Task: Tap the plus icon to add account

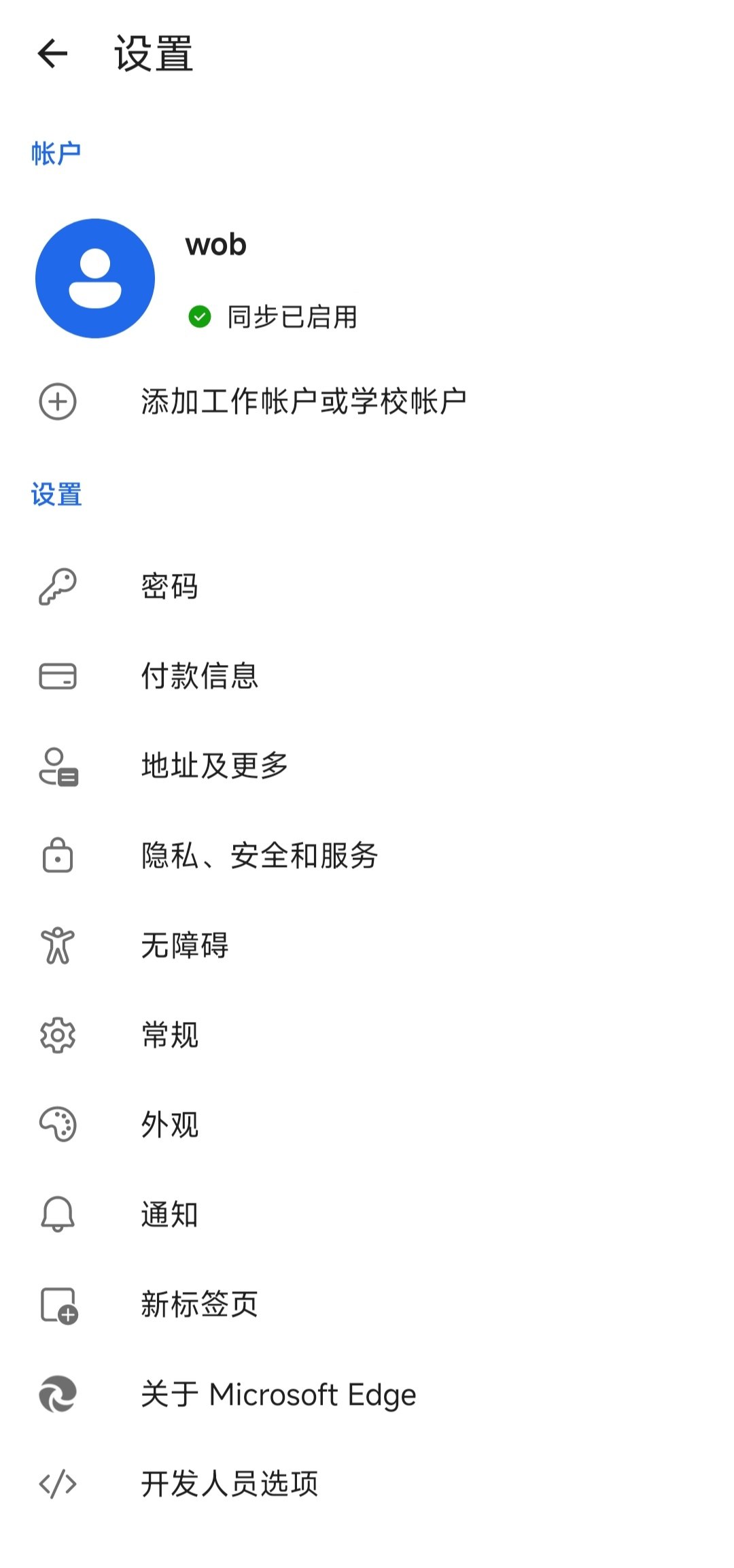Action: point(58,401)
